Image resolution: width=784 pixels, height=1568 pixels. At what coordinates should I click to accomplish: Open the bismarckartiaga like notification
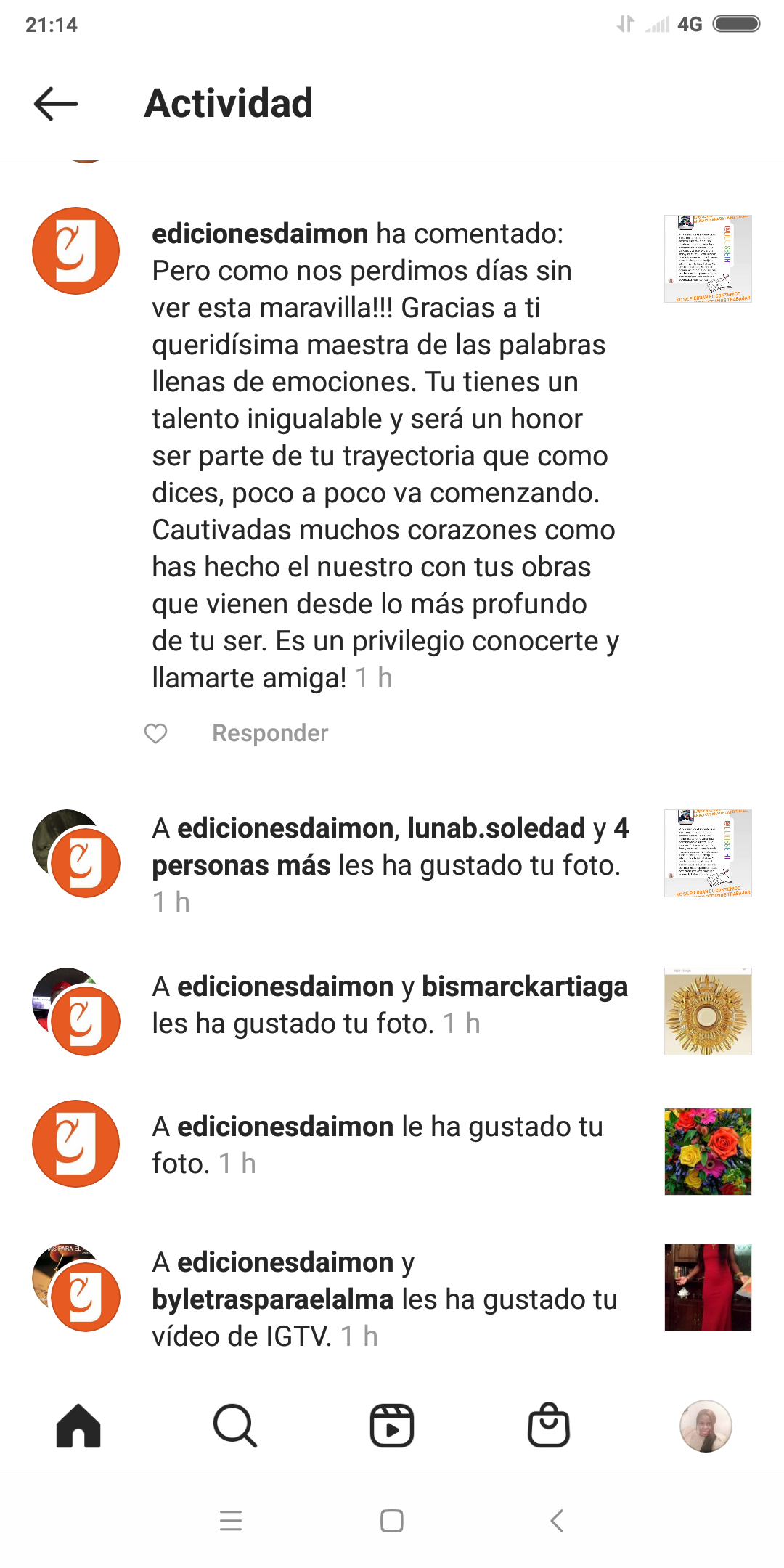(390, 1005)
